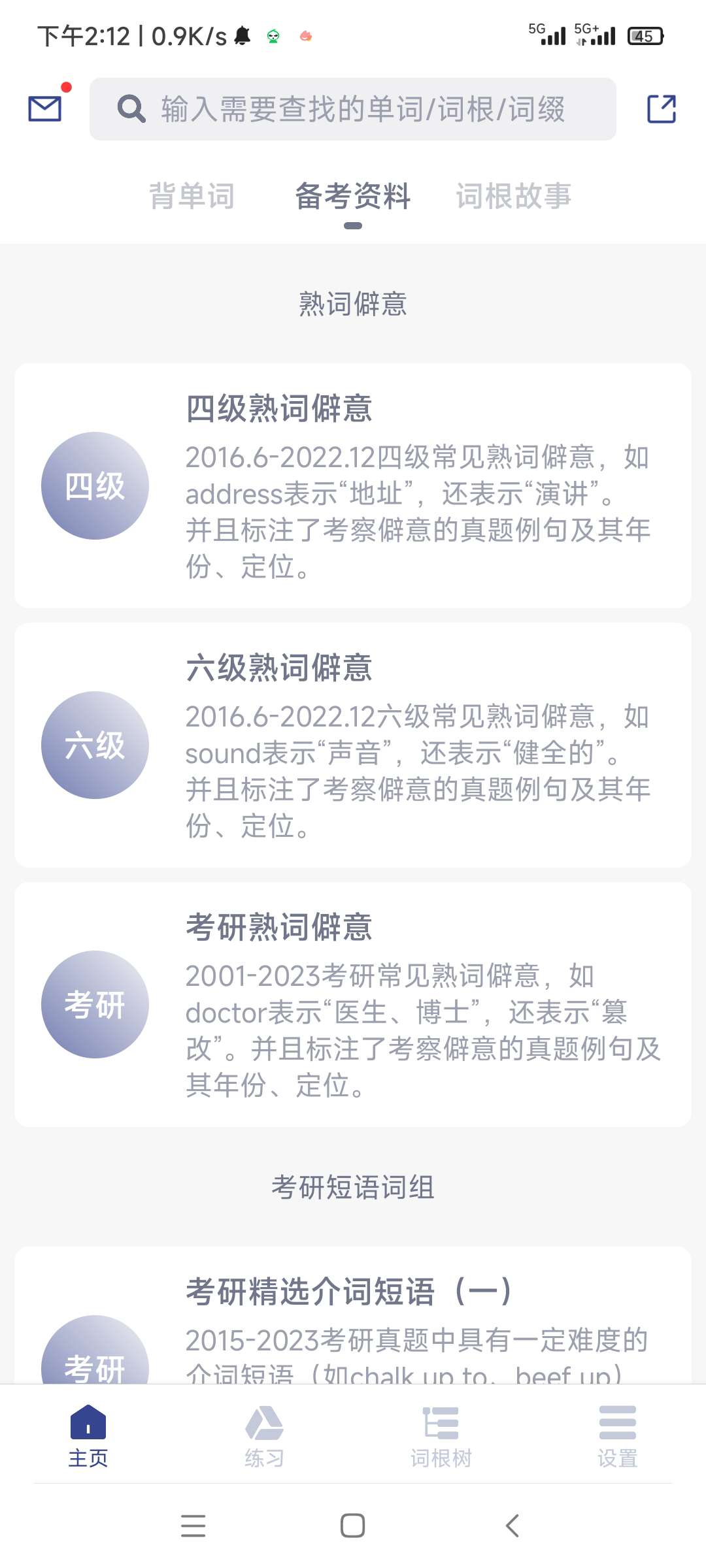Open the 设置 bottom tab
The image size is (706, 1568).
(x=617, y=1436)
